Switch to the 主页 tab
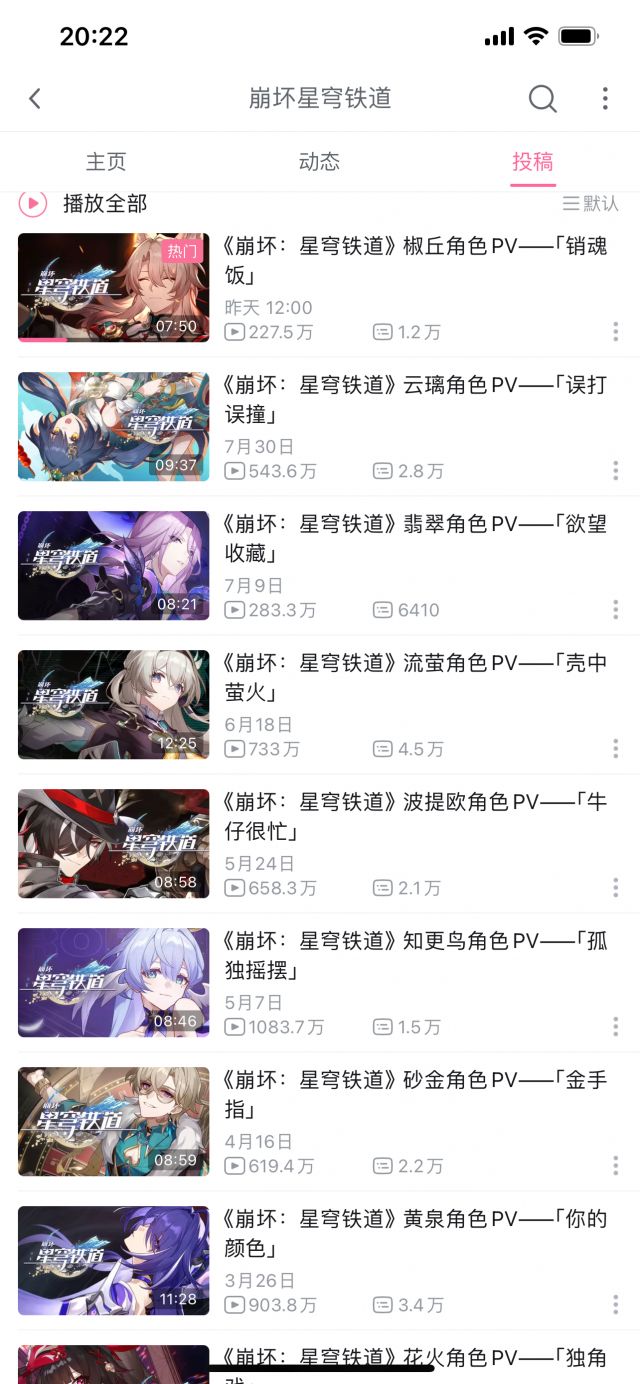 (x=106, y=162)
